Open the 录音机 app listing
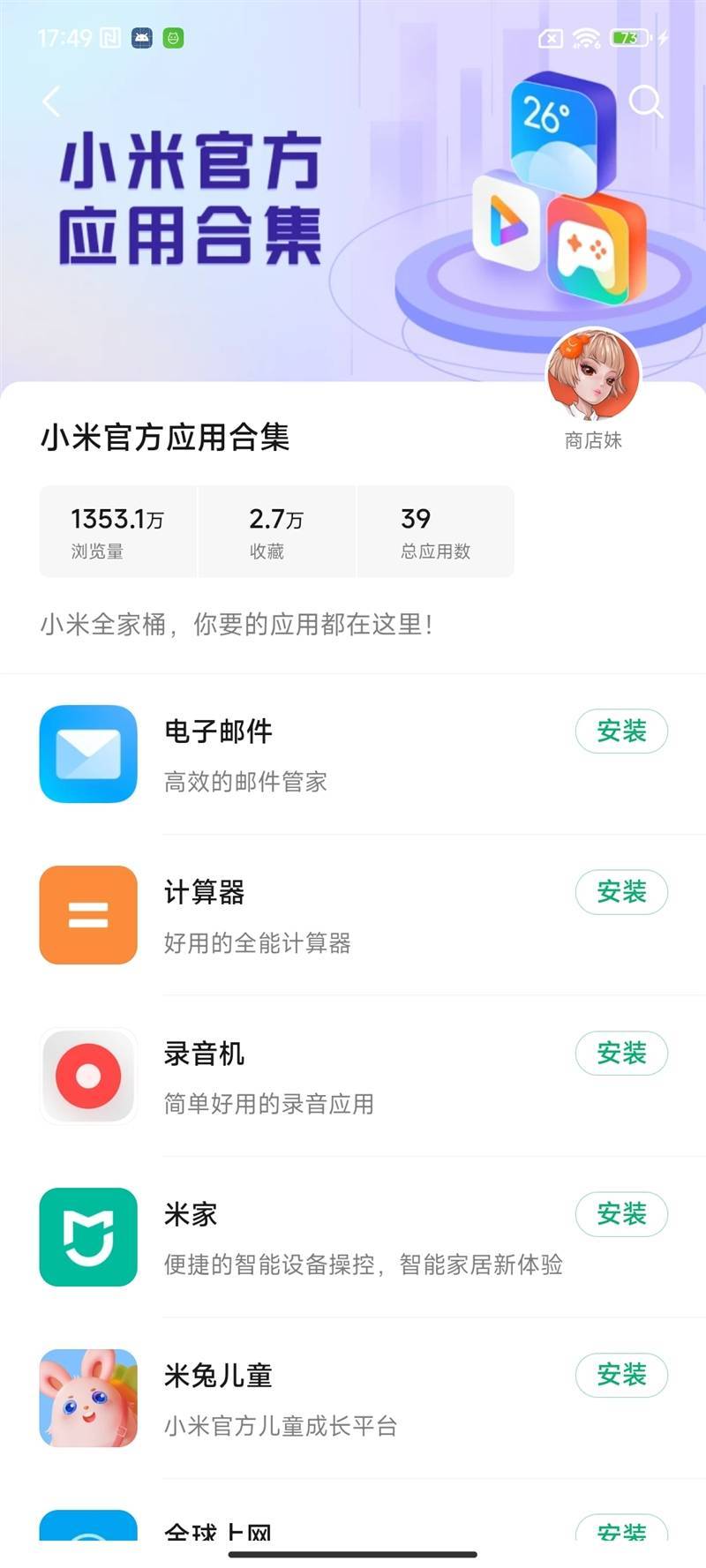 coord(265,1077)
